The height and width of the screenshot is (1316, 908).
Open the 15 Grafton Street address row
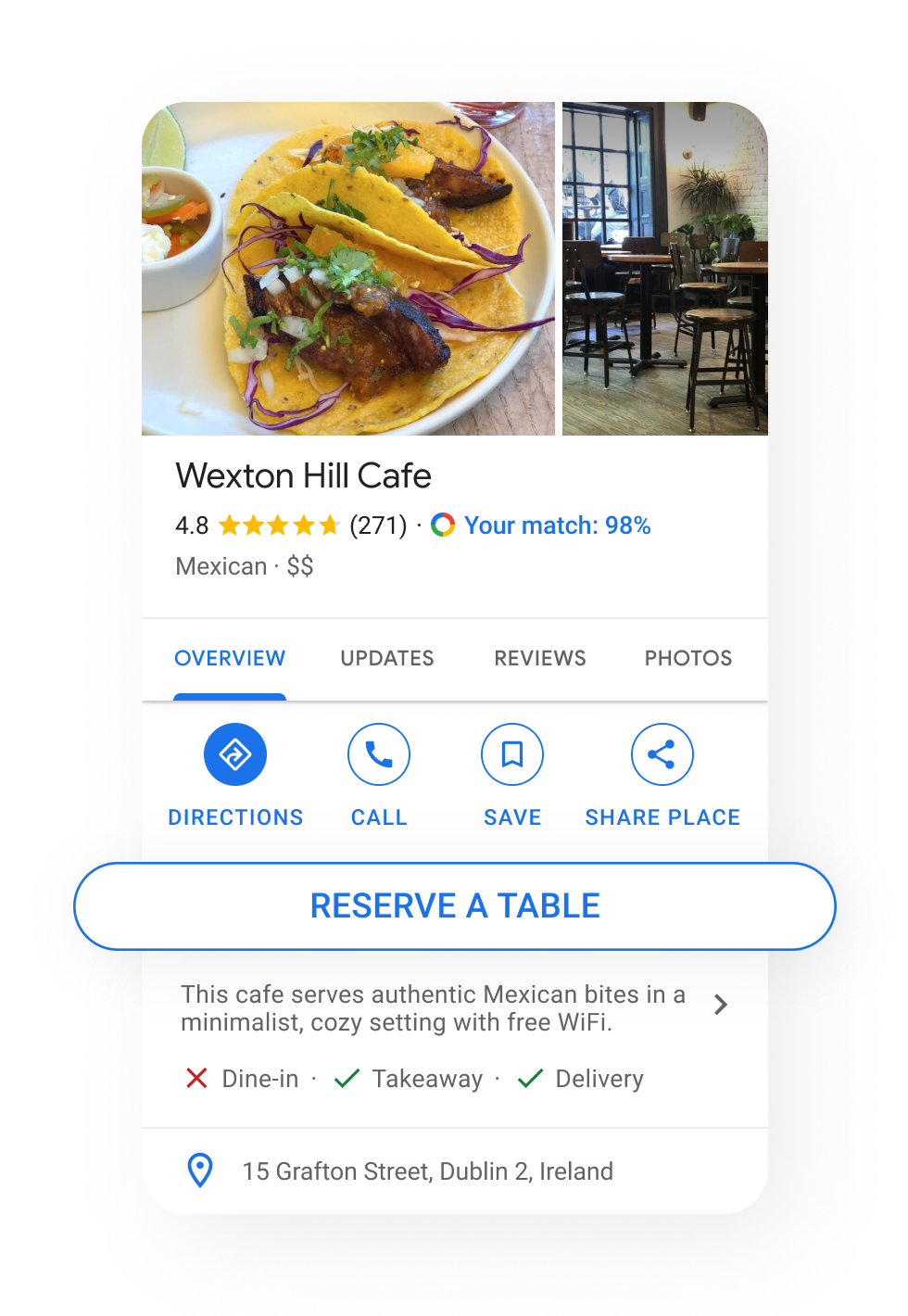455,1171
